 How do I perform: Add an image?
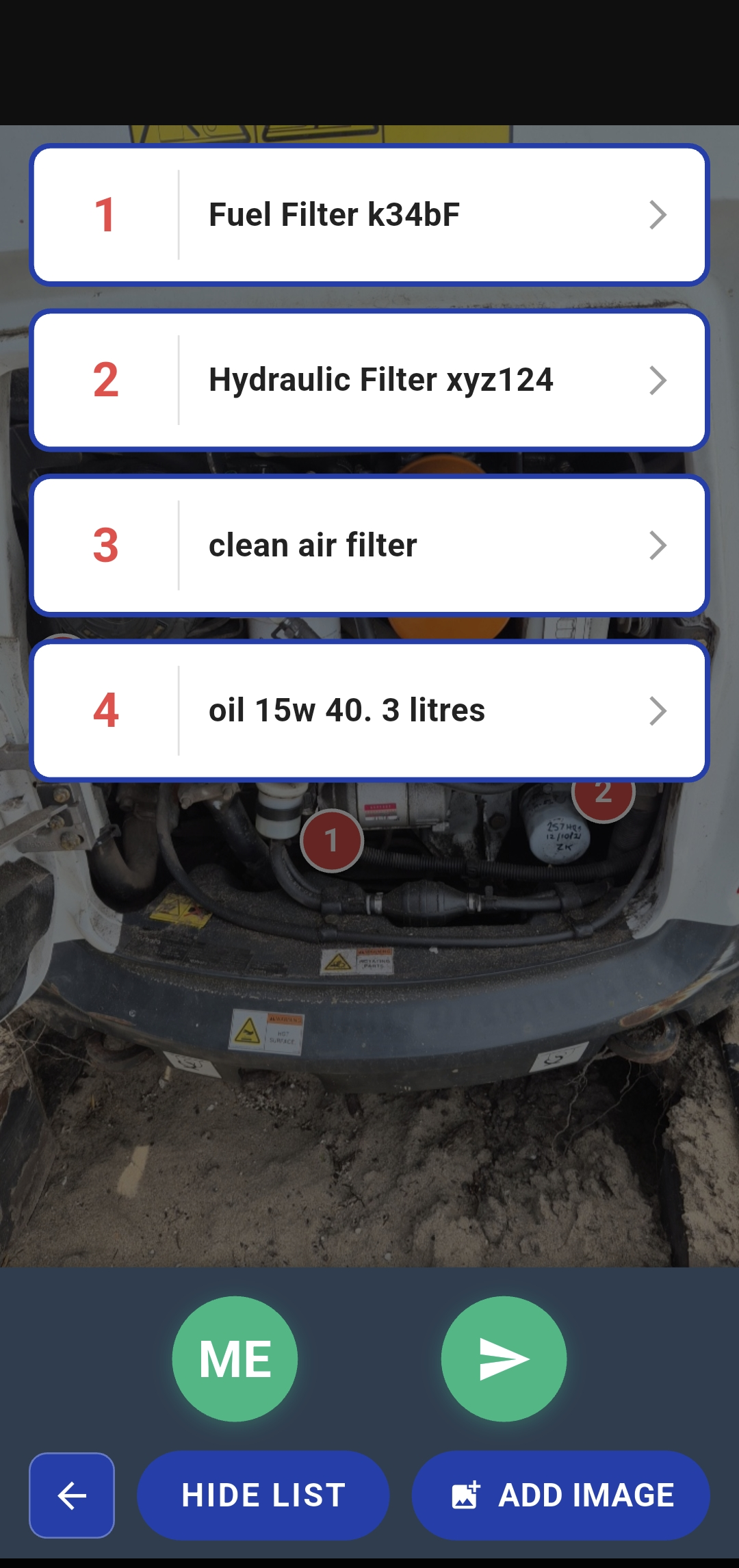(x=560, y=1495)
